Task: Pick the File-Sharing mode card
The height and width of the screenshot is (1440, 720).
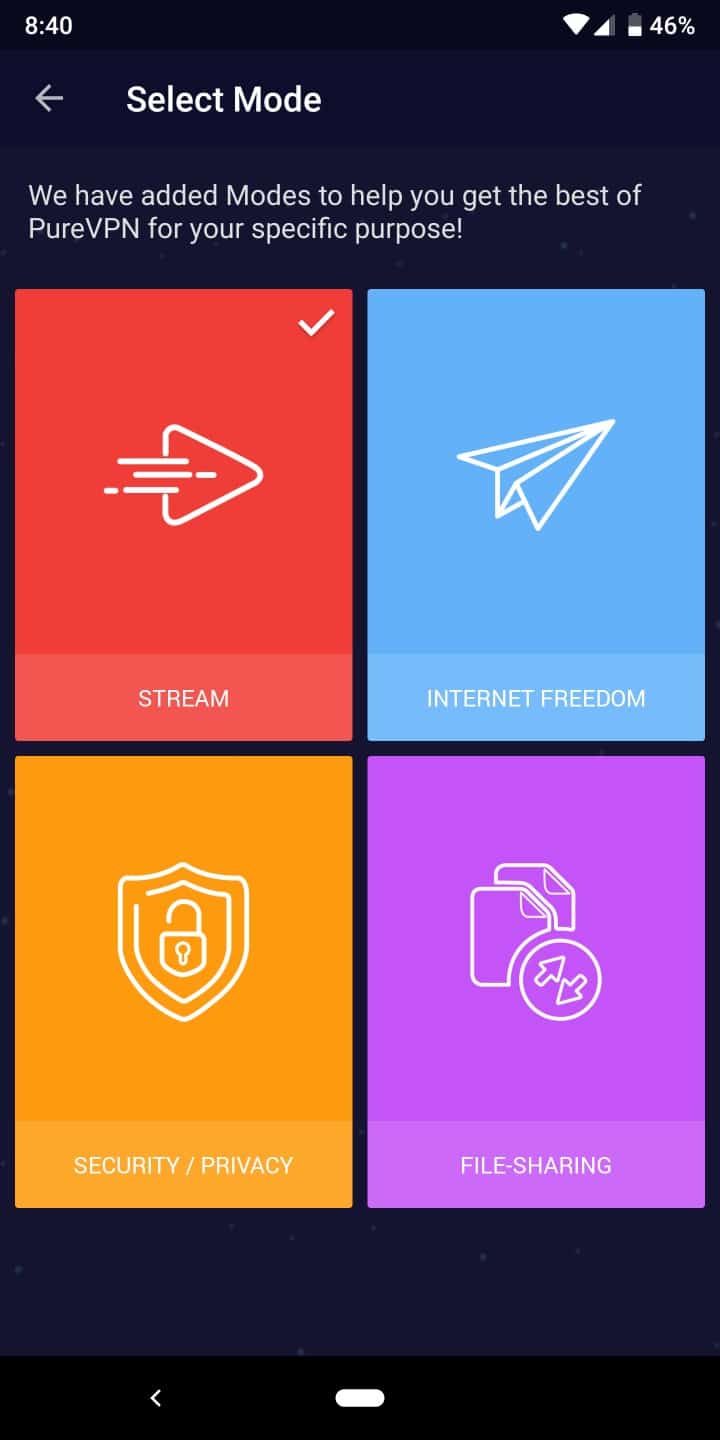Action: point(536,981)
